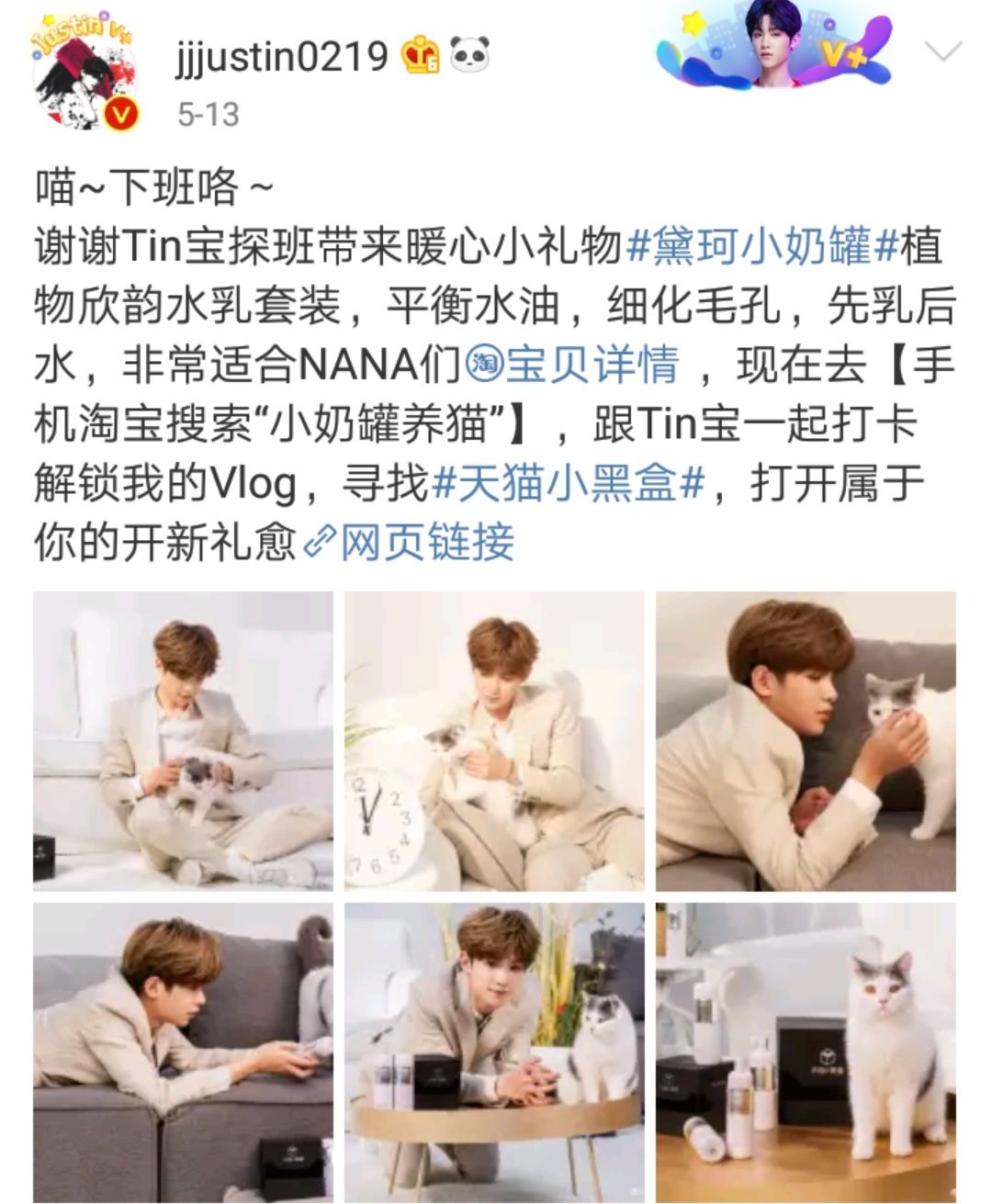Image resolution: width=992 pixels, height=1204 pixels.
Task: View photo of man lying on gray sofa
Action: (x=183, y=1052)
